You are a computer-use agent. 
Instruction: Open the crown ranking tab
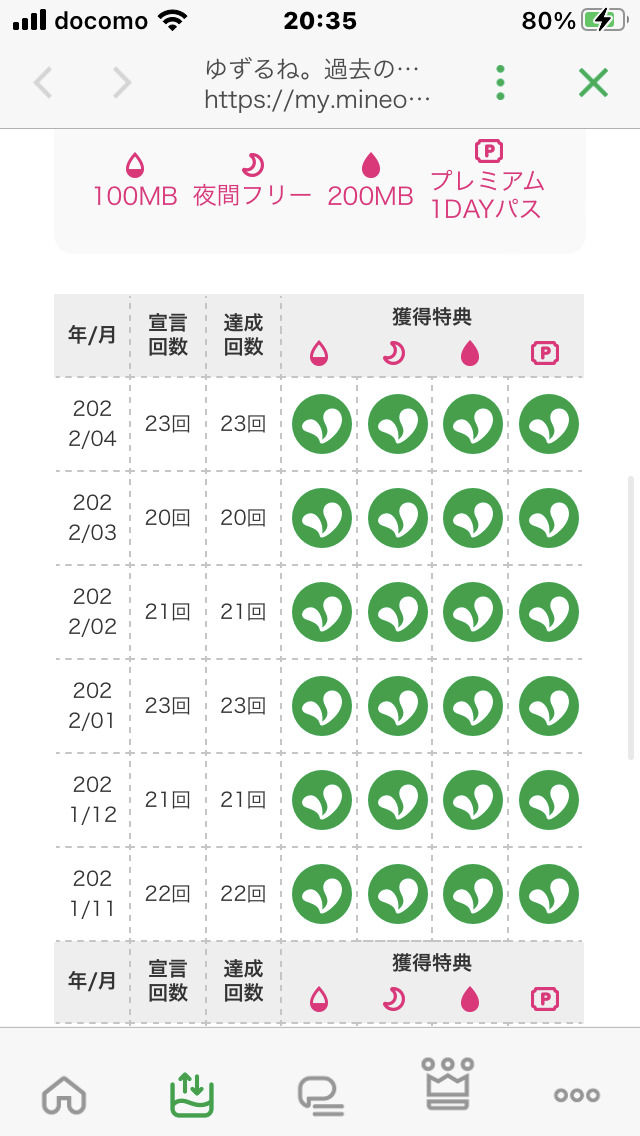coord(448,1084)
